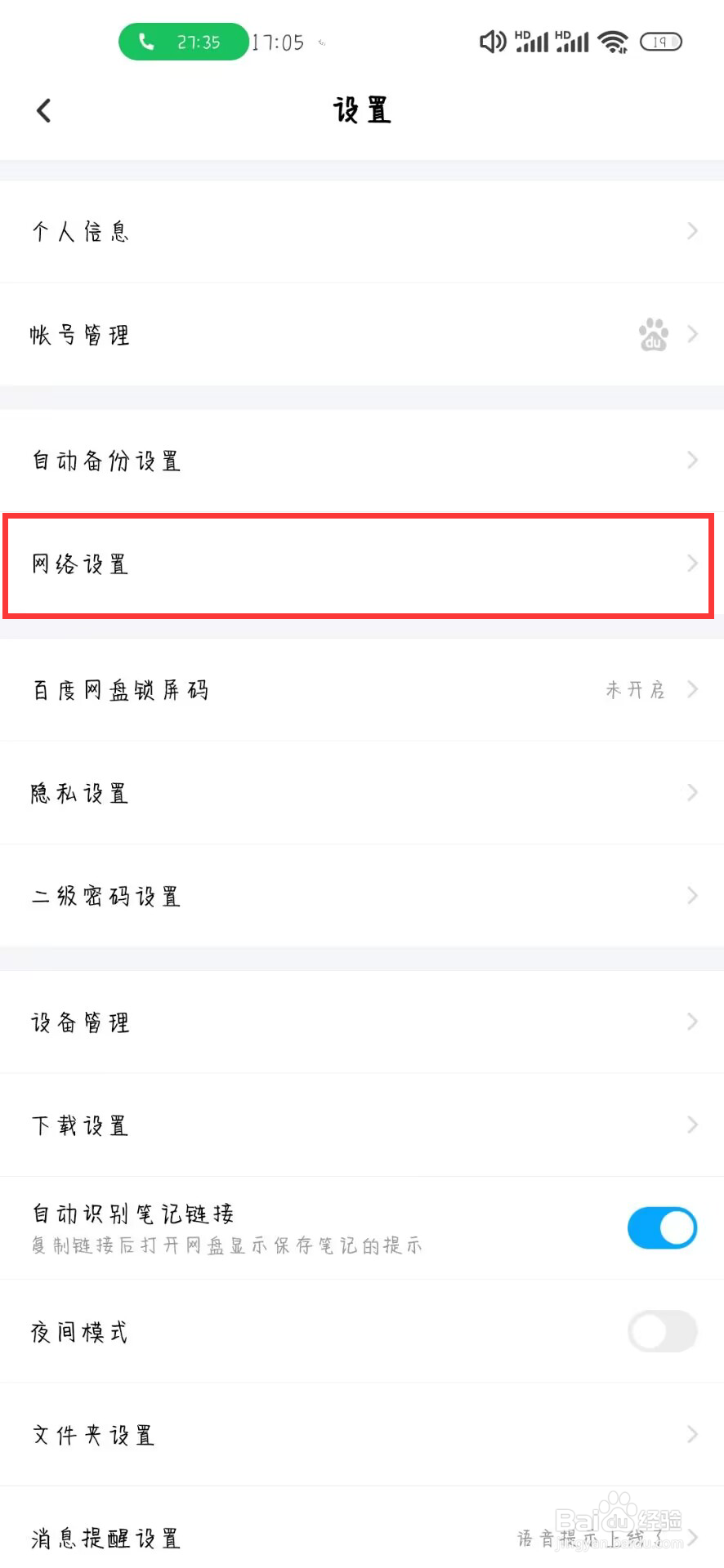Open 二级密码设置 row
Image resolution: width=724 pixels, height=1568 pixels.
[106, 896]
